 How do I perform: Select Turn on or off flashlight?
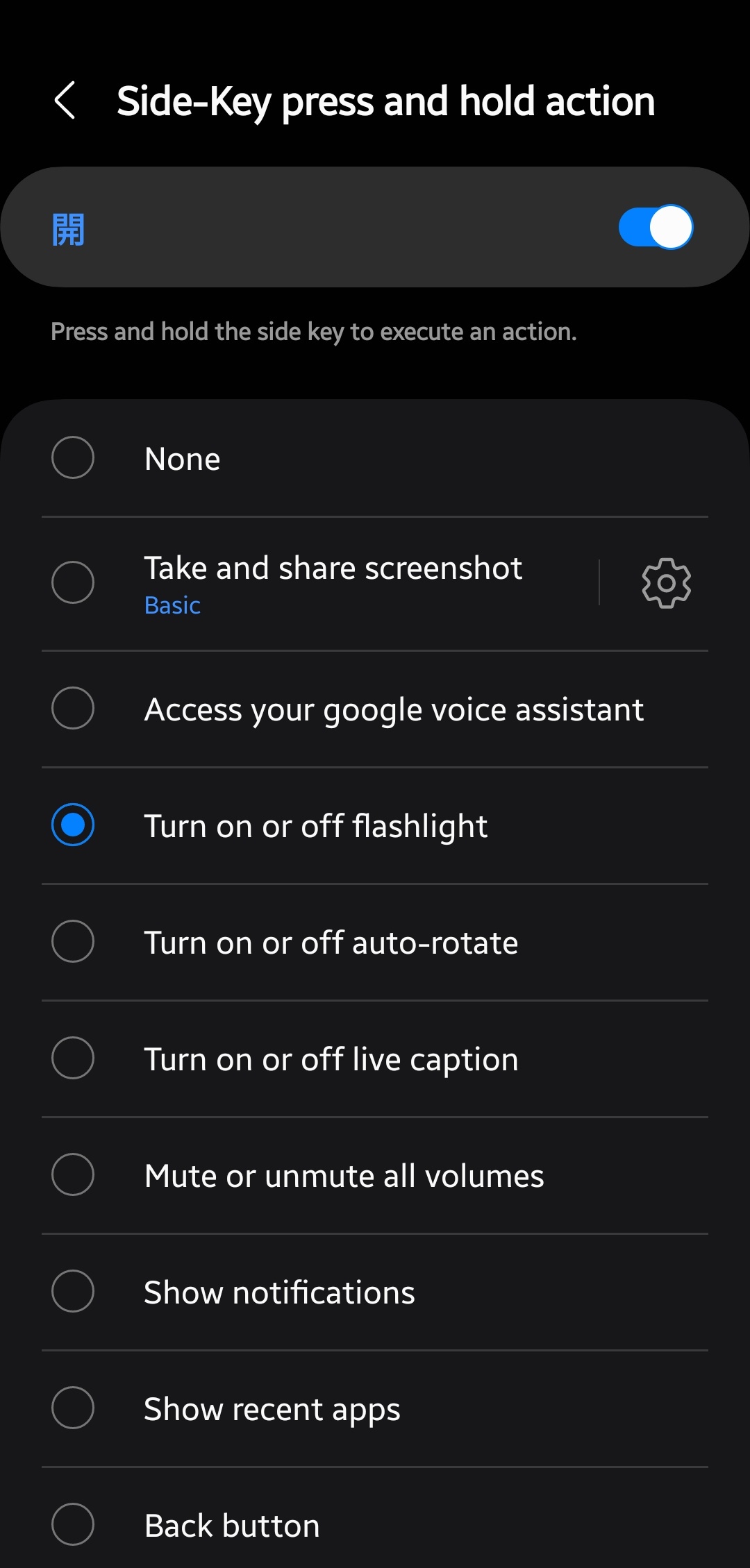pyautogui.click(x=73, y=825)
